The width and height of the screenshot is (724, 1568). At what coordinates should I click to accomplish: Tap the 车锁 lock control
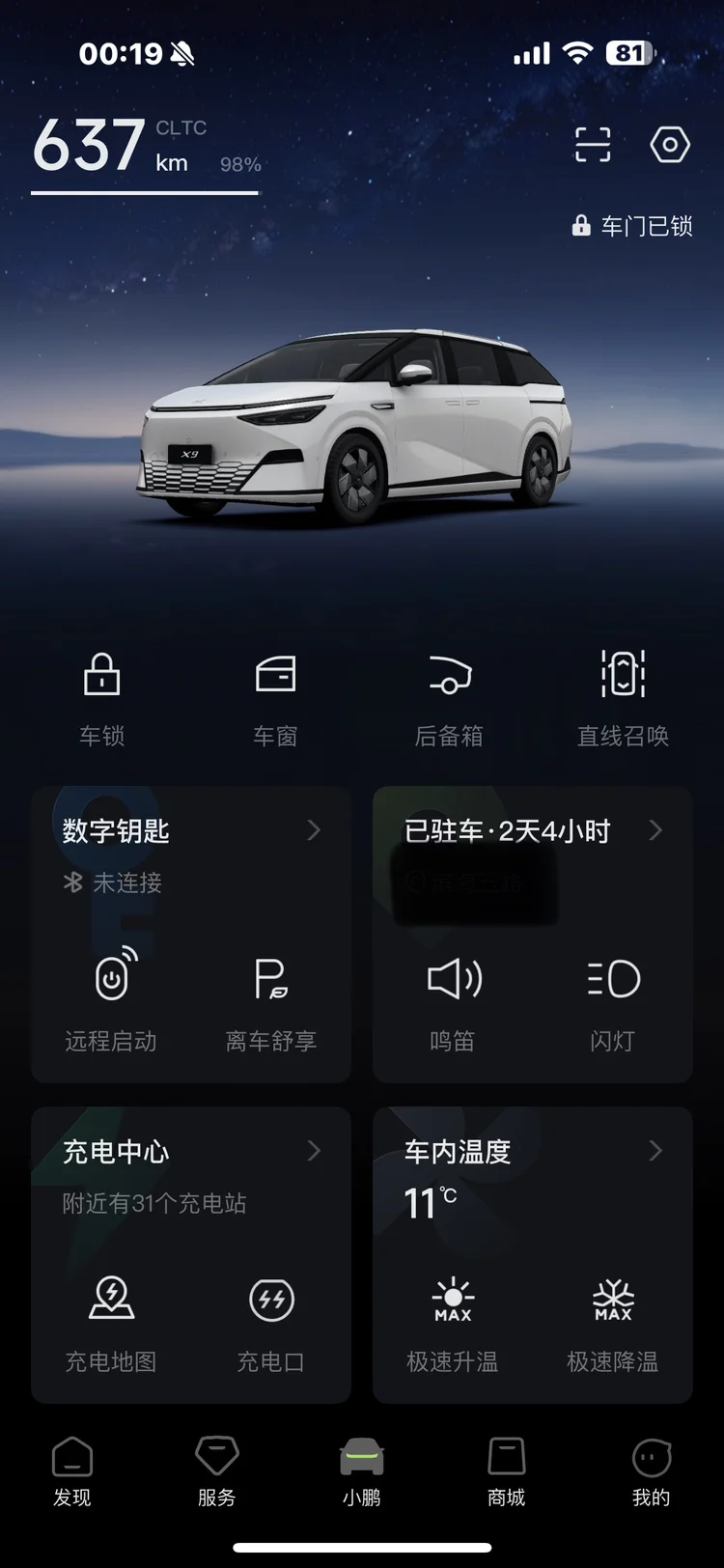tap(101, 697)
